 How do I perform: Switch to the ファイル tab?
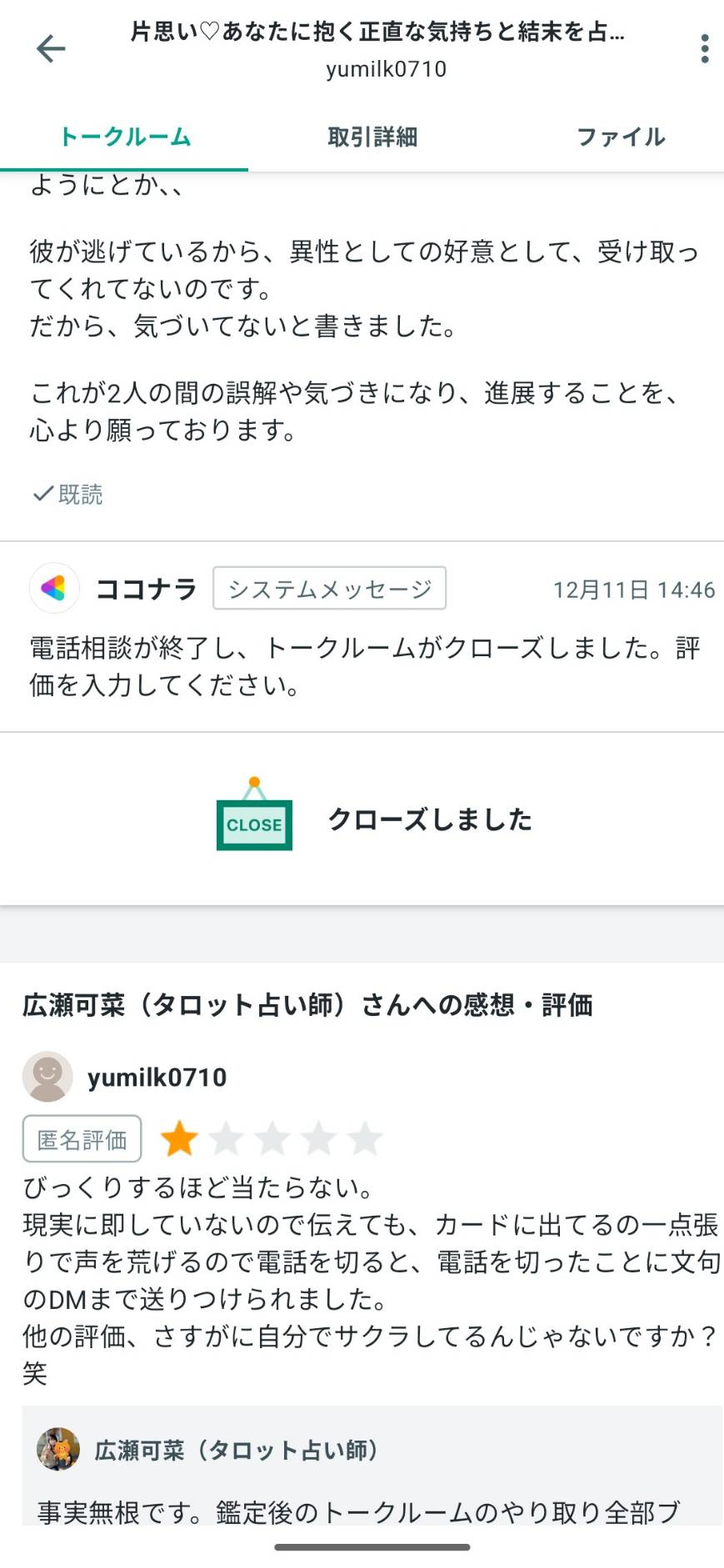[621, 137]
